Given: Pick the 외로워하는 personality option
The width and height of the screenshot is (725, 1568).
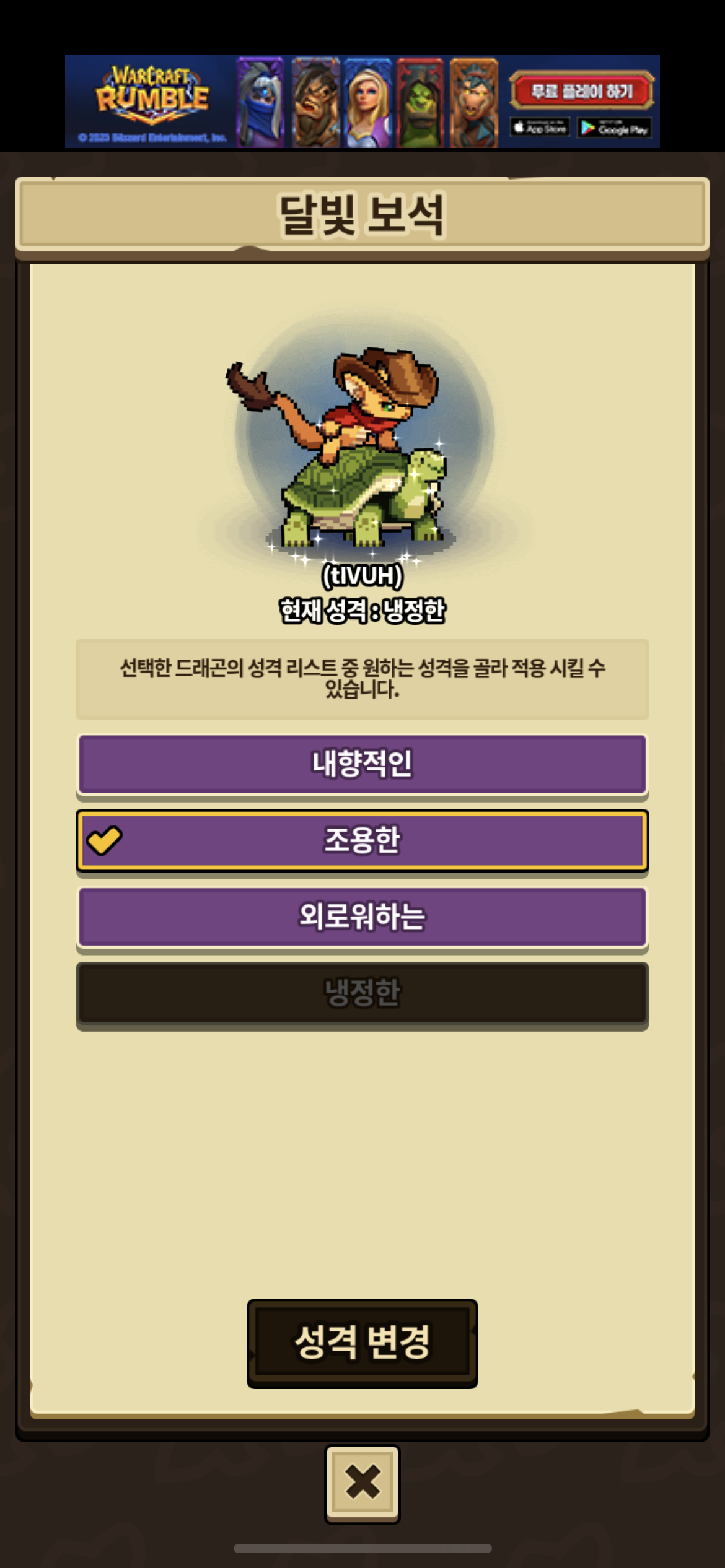Looking at the screenshot, I should pyautogui.click(x=362, y=917).
